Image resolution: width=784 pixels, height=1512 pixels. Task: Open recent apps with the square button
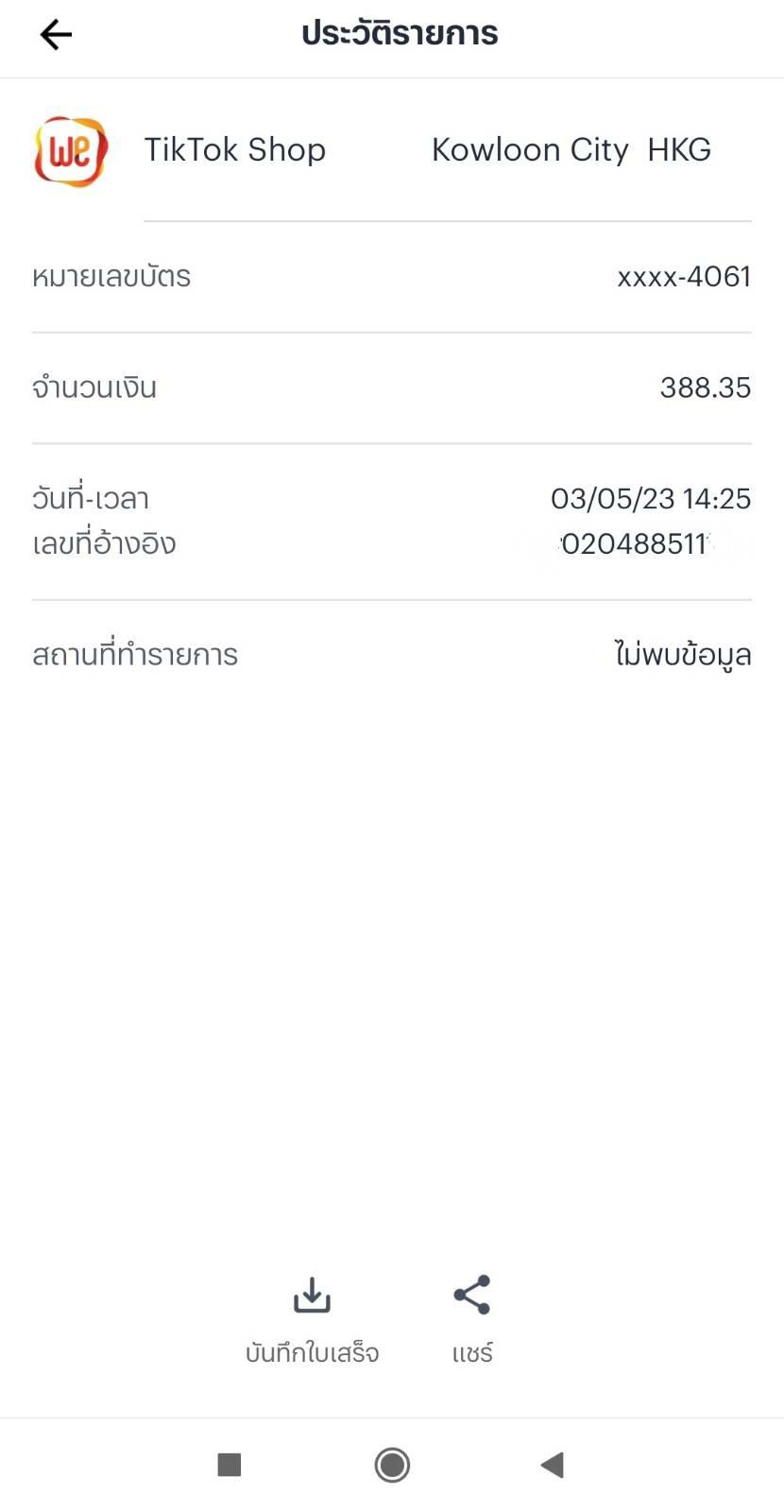230,1465
